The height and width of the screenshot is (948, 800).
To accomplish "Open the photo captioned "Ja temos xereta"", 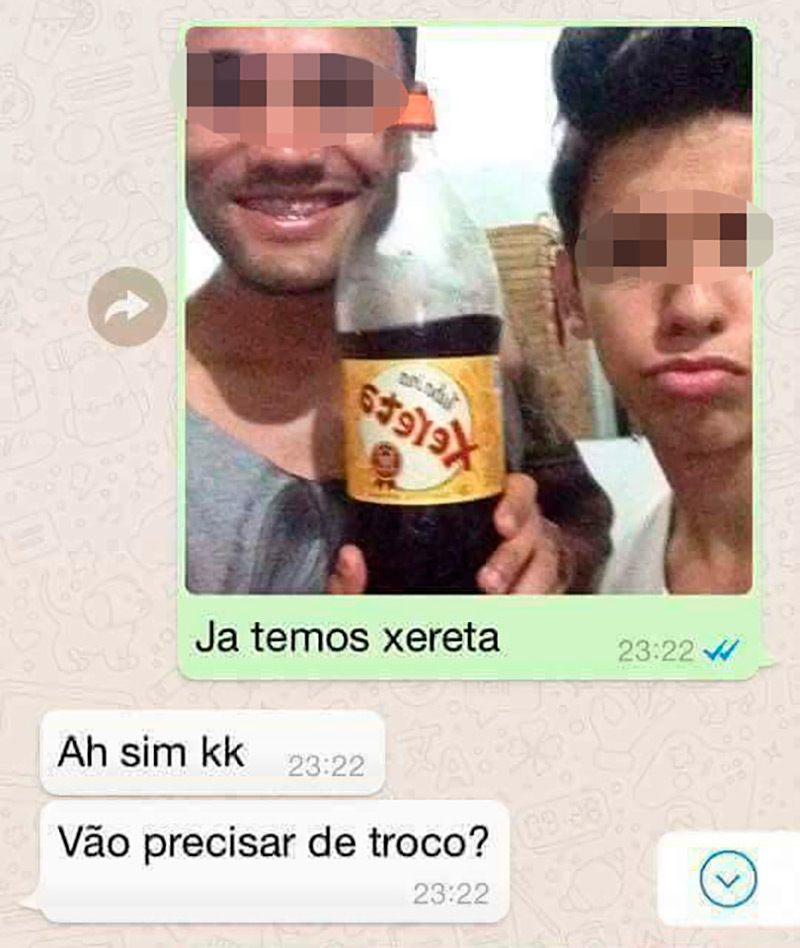I will (468, 310).
